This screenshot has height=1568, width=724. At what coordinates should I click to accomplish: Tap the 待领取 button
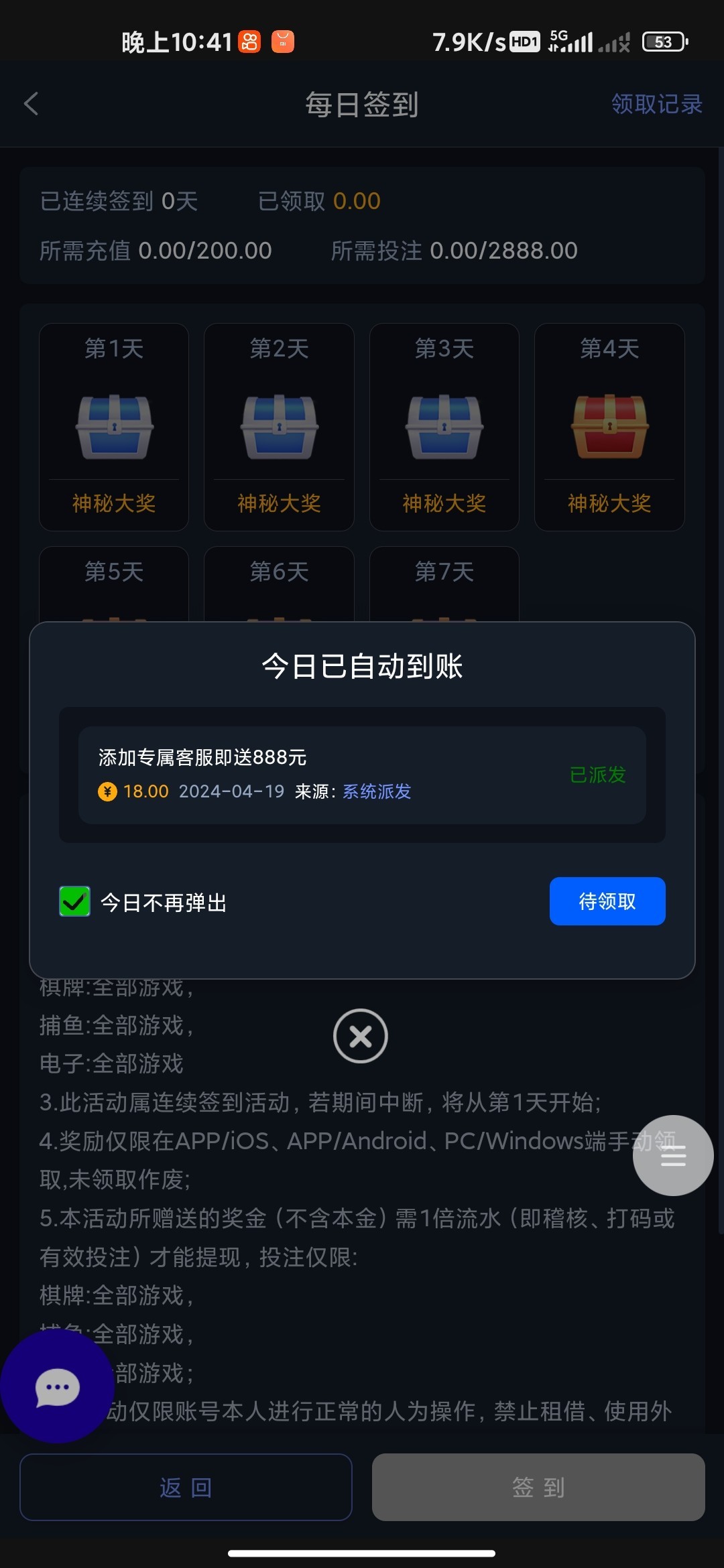point(607,901)
